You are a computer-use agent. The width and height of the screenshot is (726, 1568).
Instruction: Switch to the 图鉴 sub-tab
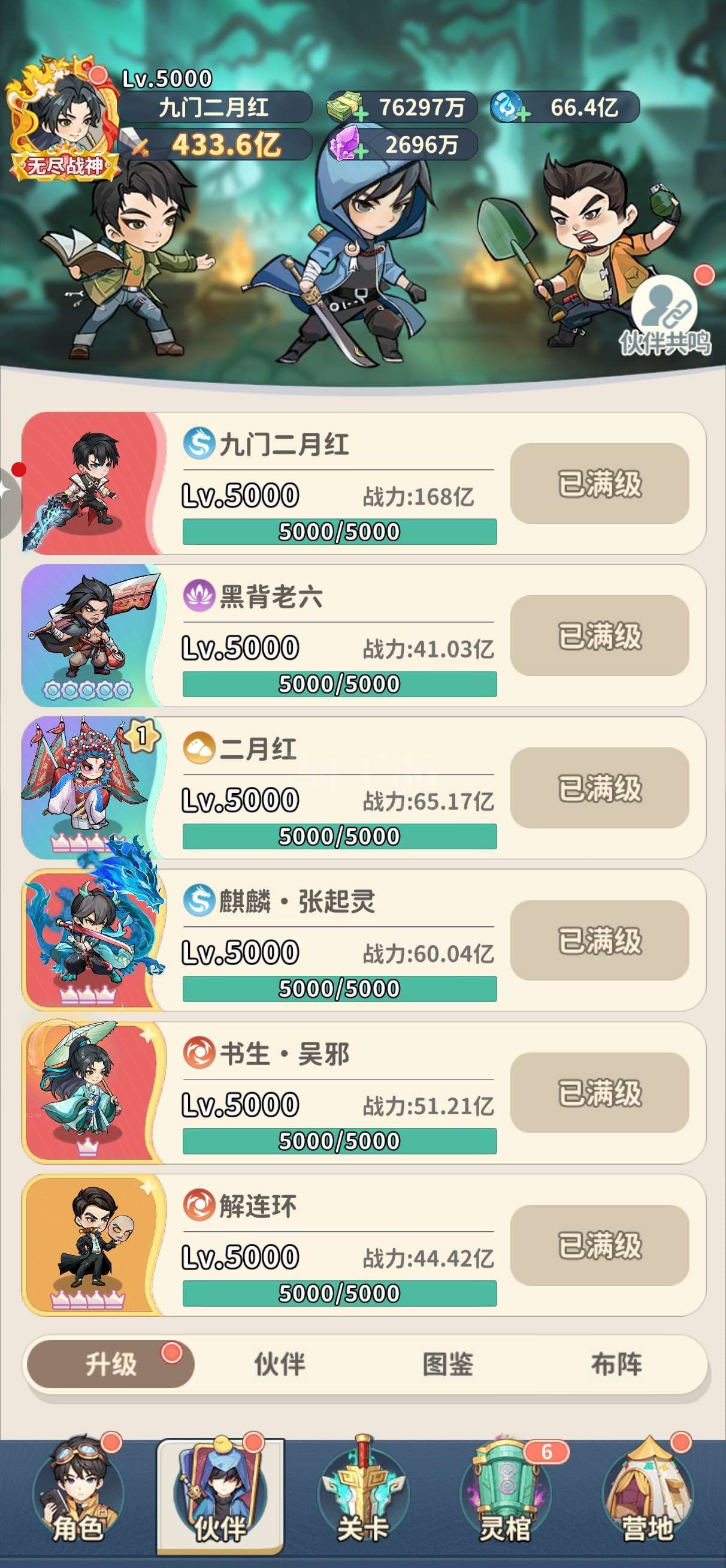(448, 1364)
